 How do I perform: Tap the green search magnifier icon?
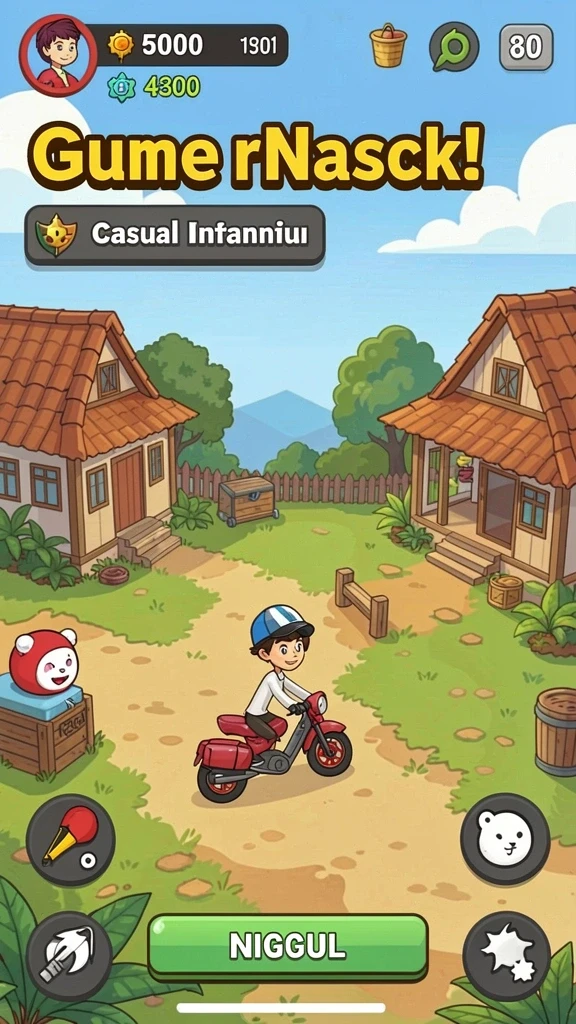[x=454, y=47]
